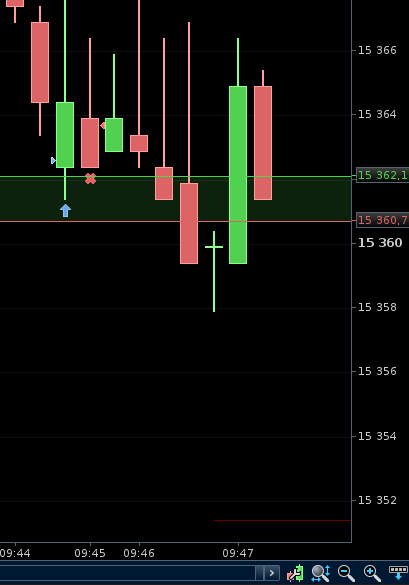
Task: Select the green 15 362,1 price label
Action: [383, 175]
